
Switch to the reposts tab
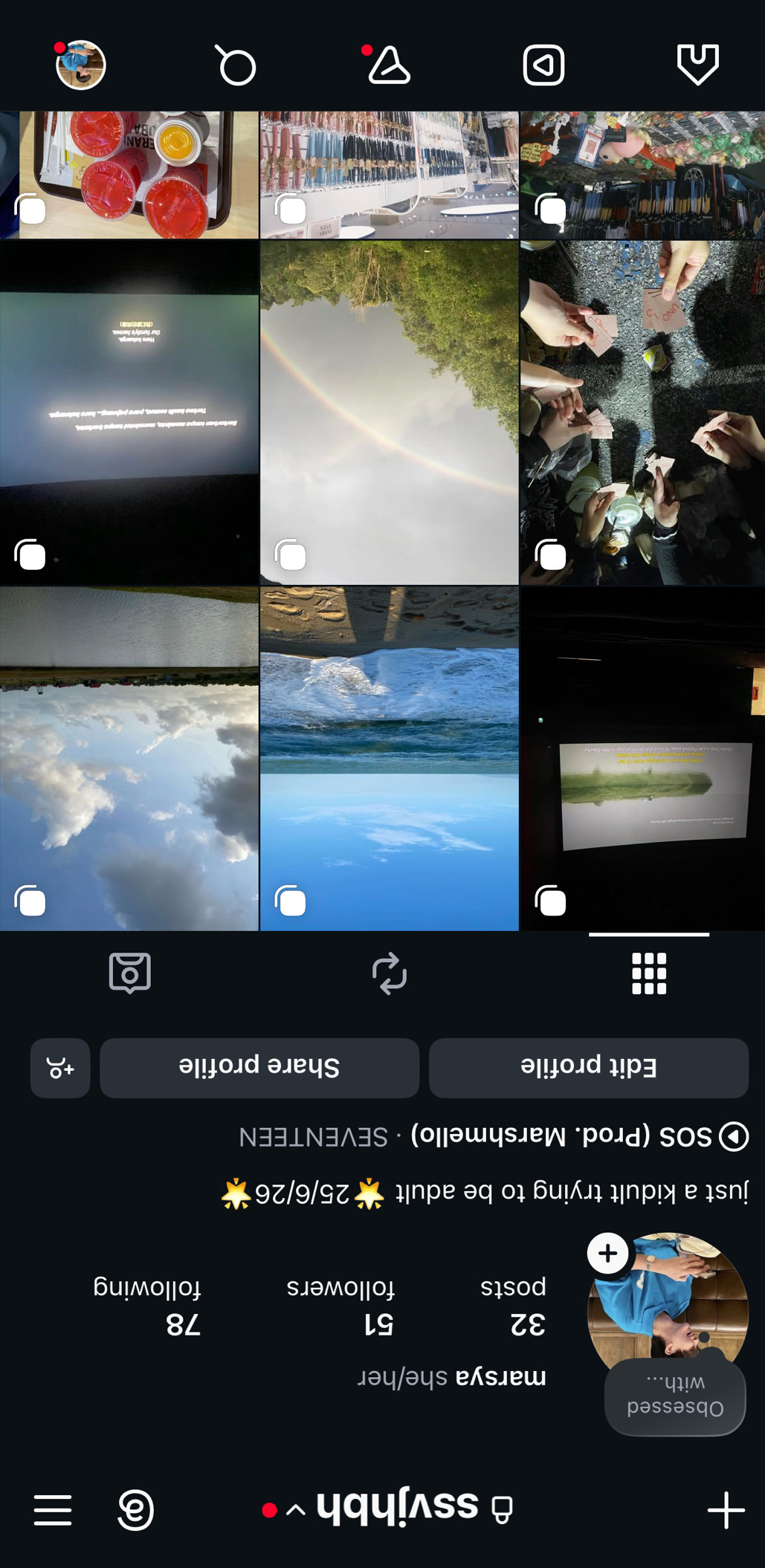[389, 973]
